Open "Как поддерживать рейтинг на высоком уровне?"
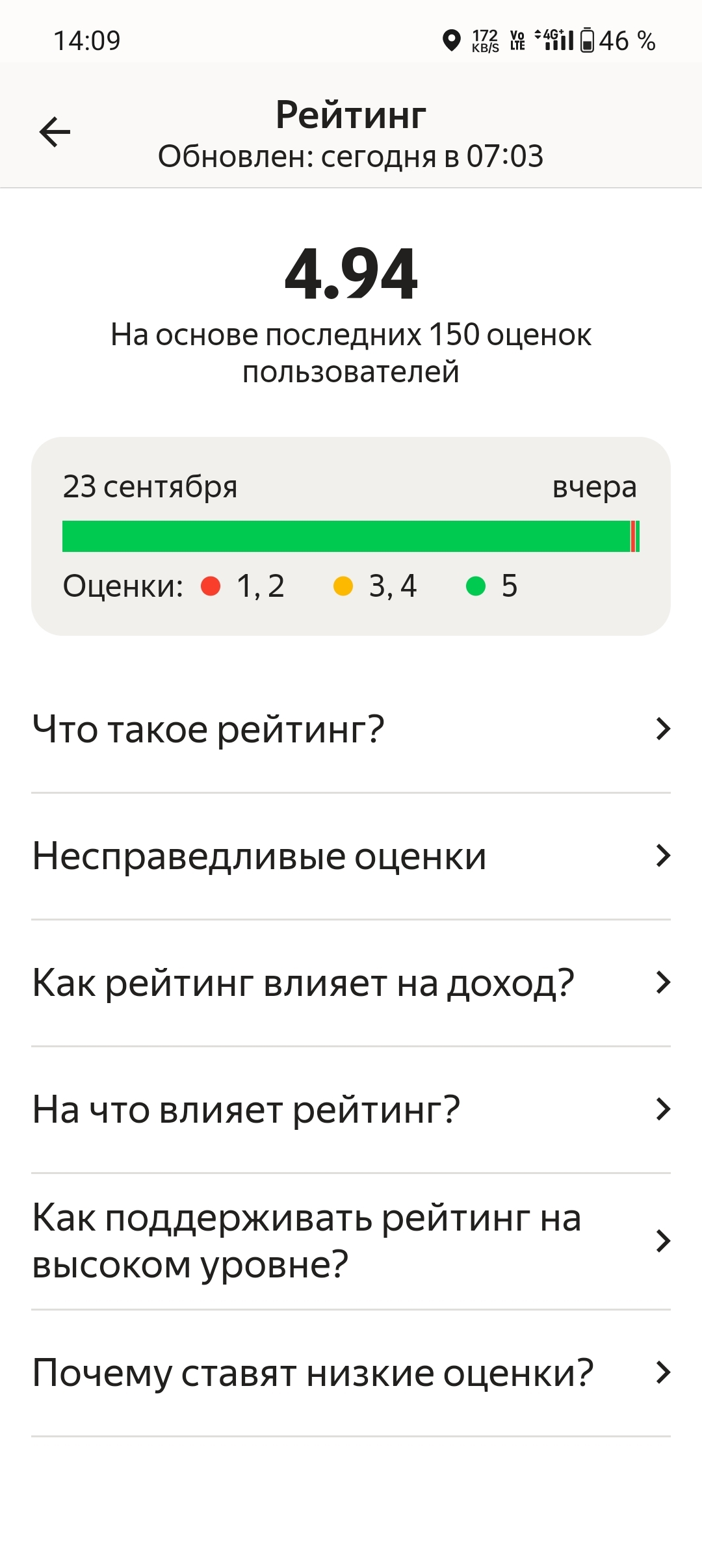This screenshot has width=702, height=1568. (351, 1241)
